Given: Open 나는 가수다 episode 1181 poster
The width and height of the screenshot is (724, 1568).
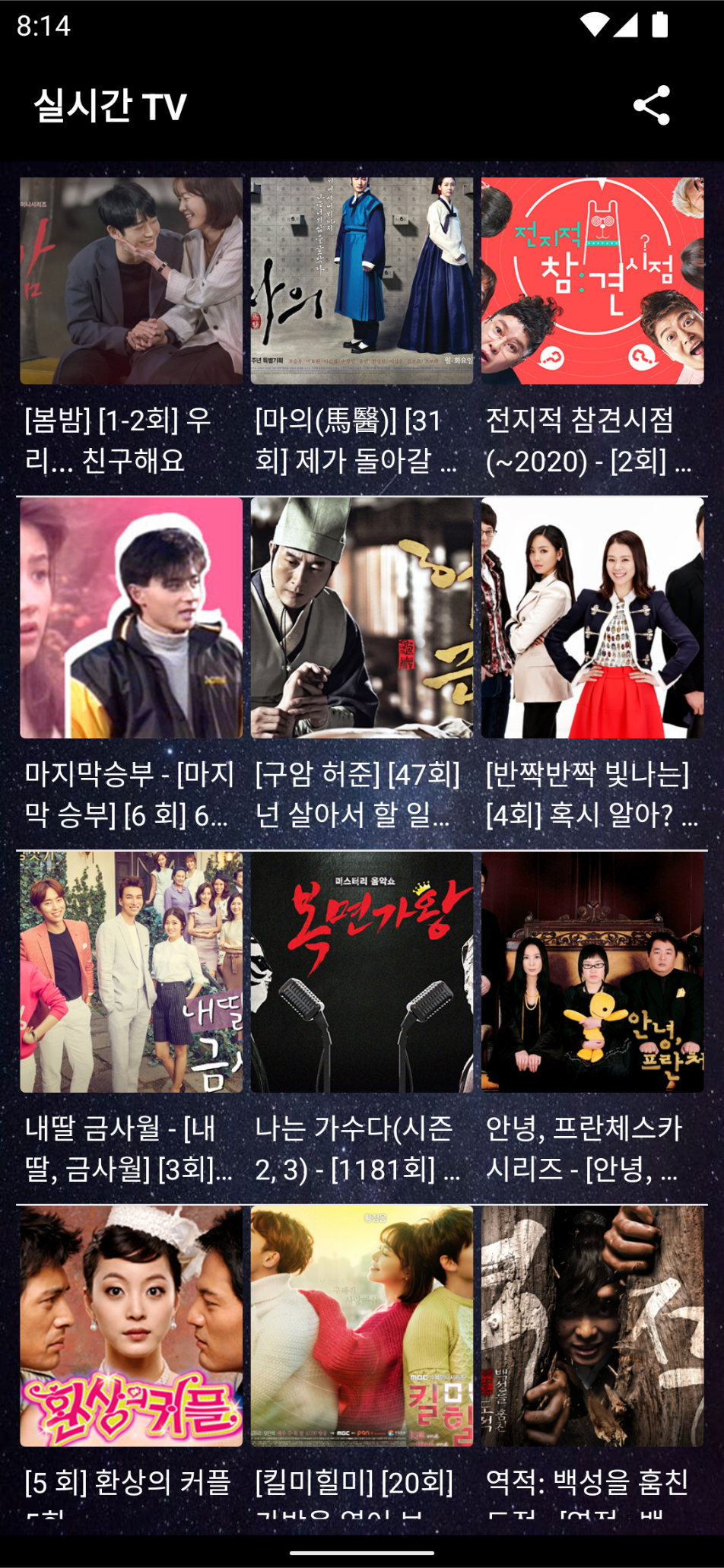Looking at the screenshot, I should pos(362,977).
